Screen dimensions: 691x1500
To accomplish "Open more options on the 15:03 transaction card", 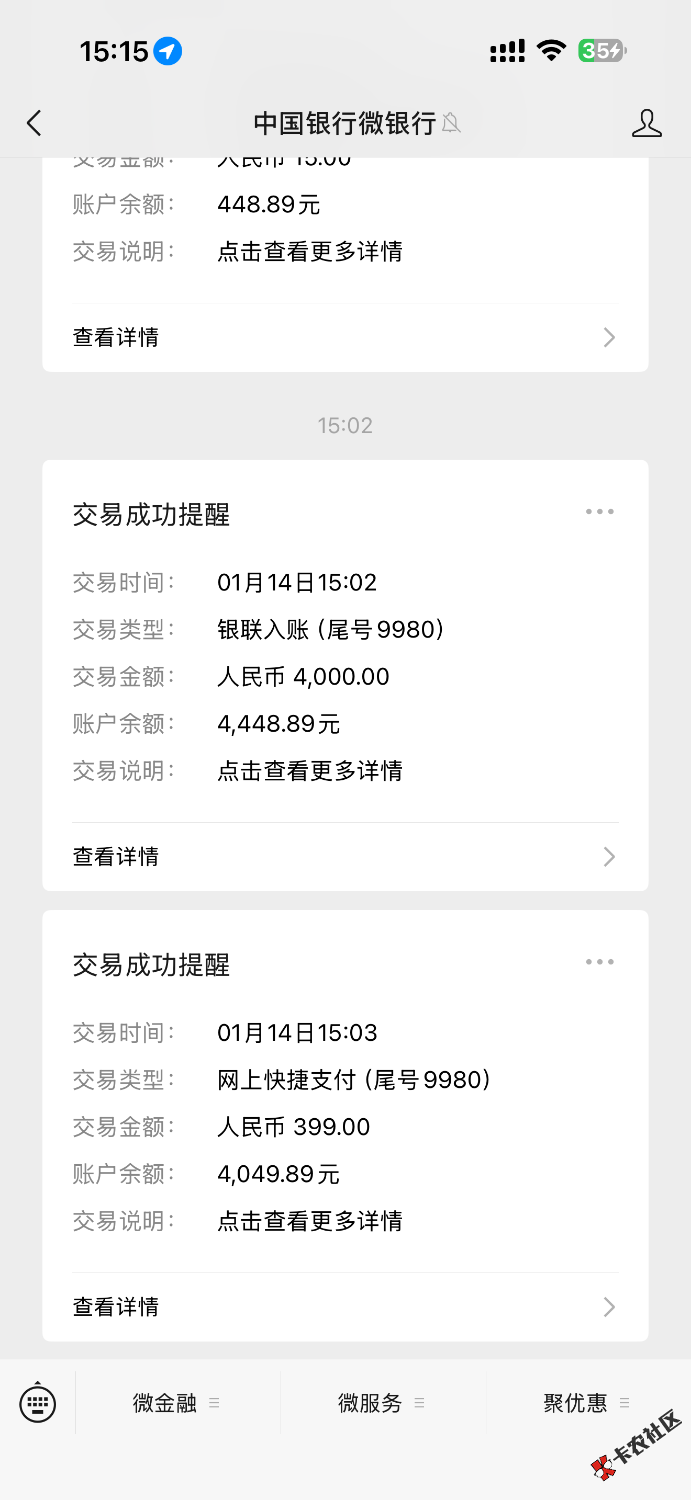I will point(600,962).
